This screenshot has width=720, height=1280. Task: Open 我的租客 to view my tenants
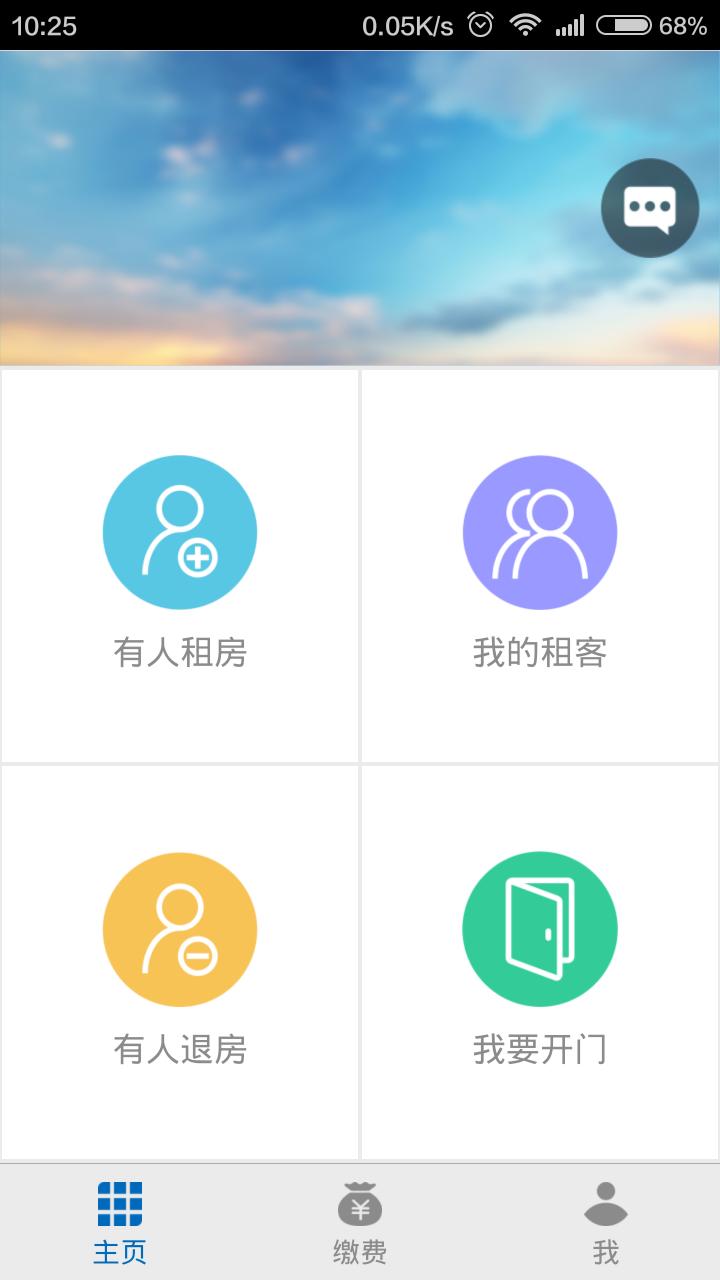540,533
